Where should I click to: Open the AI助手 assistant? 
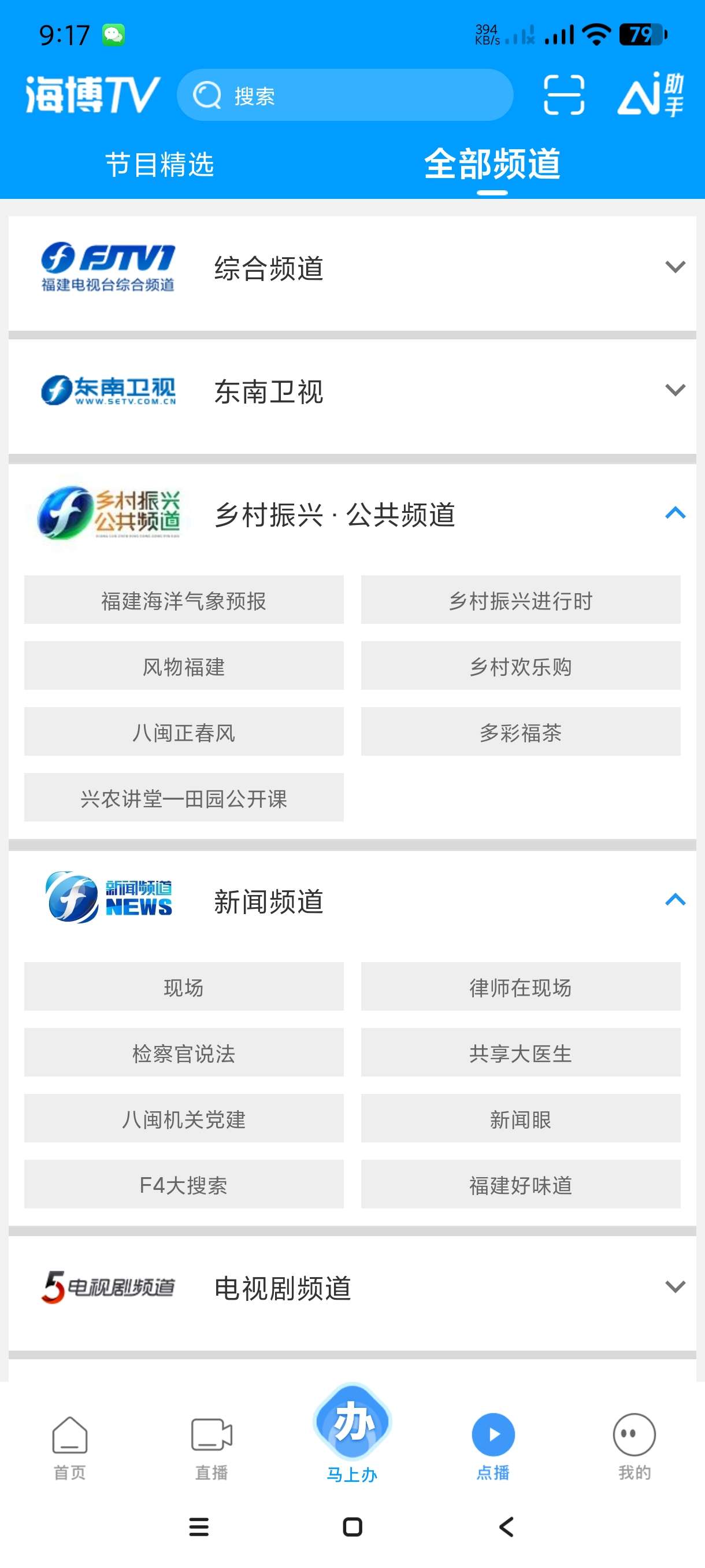[x=650, y=95]
